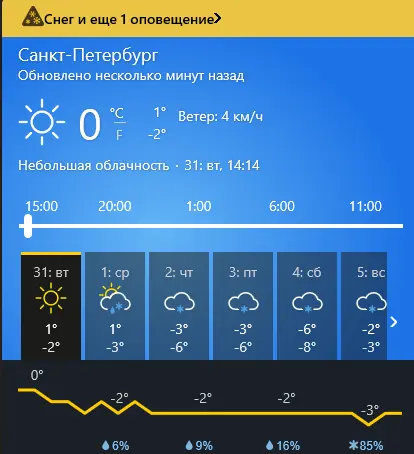Select the forecast for 5: вс
This screenshot has height=454, width=414.
coord(364,306)
